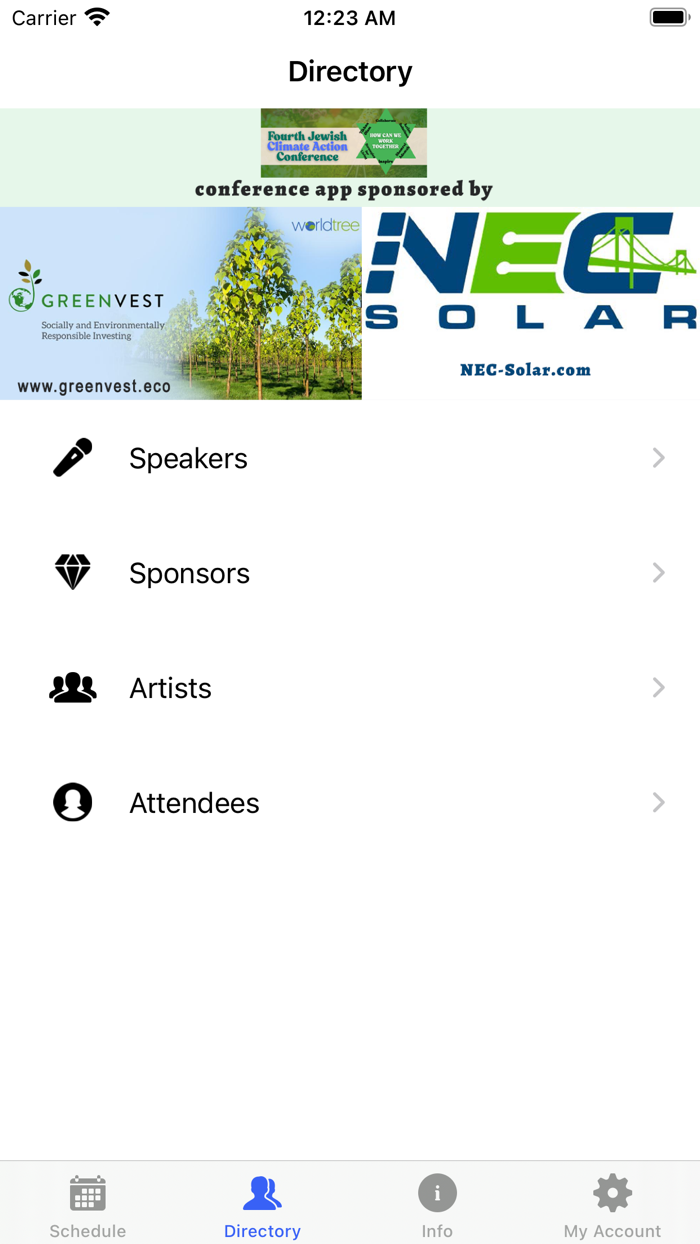Browse the Attendees list

pyautogui.click(x=350, y=803)
